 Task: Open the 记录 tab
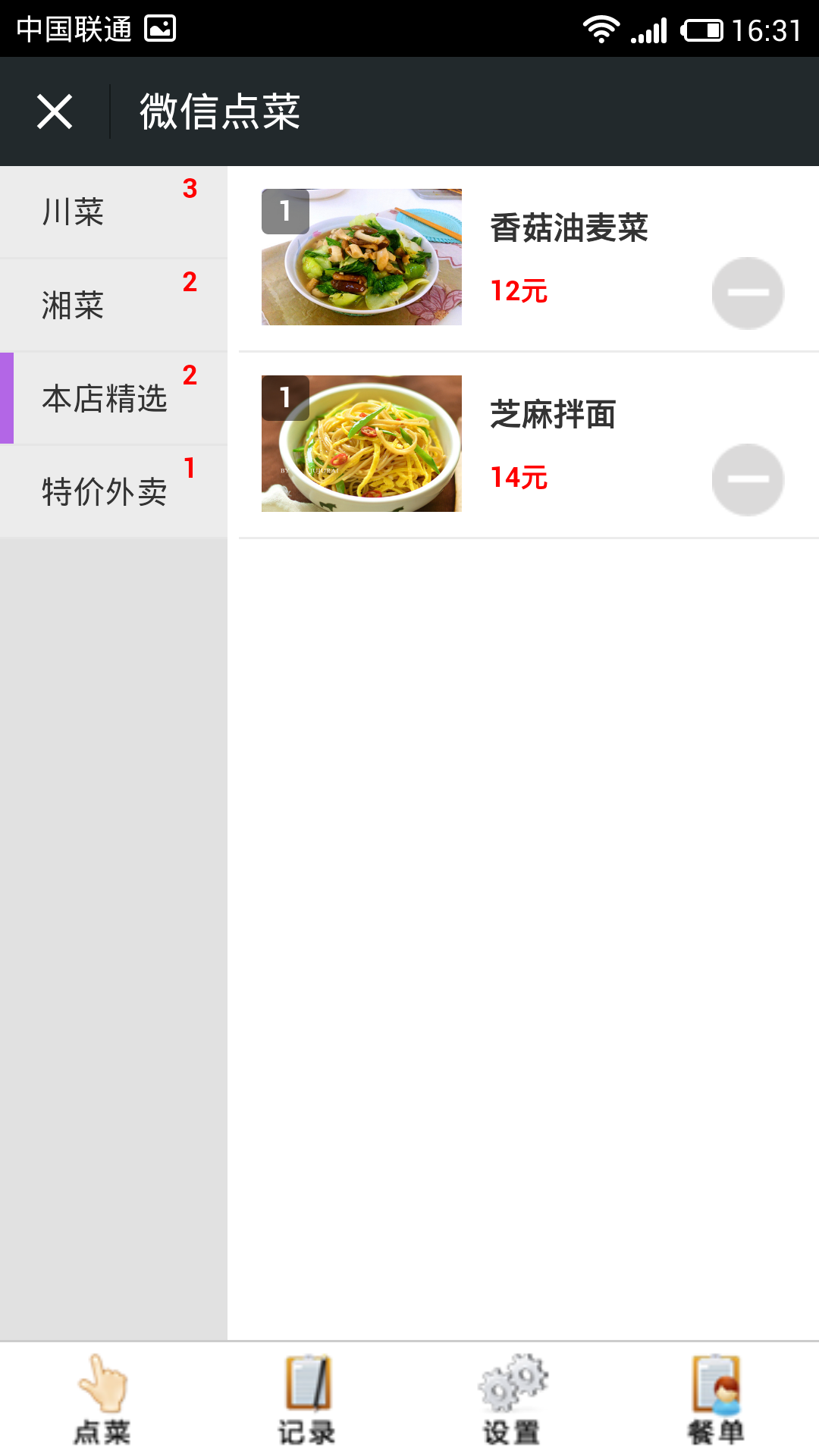(x=307, y=1399)
